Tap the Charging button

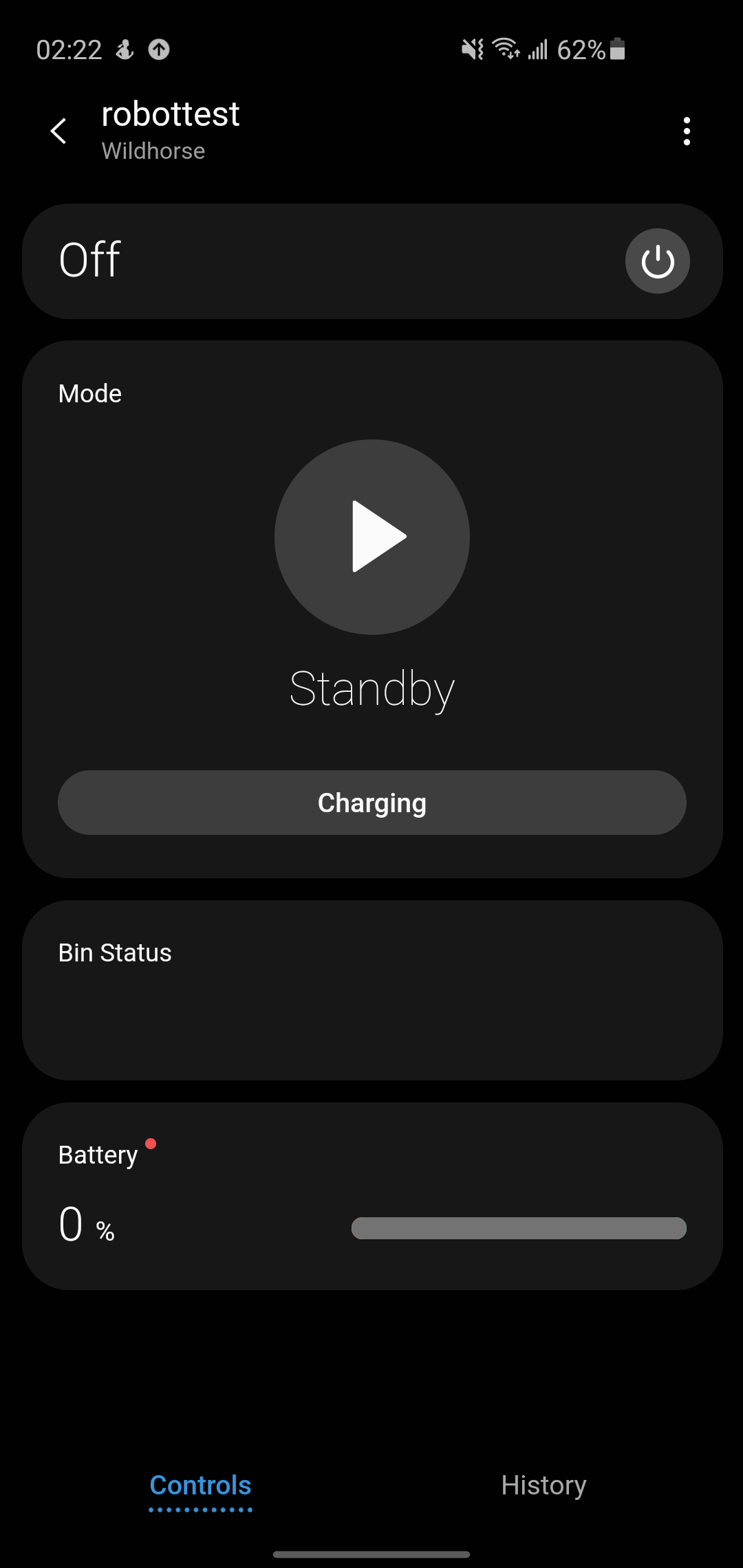tap(372, 803)
